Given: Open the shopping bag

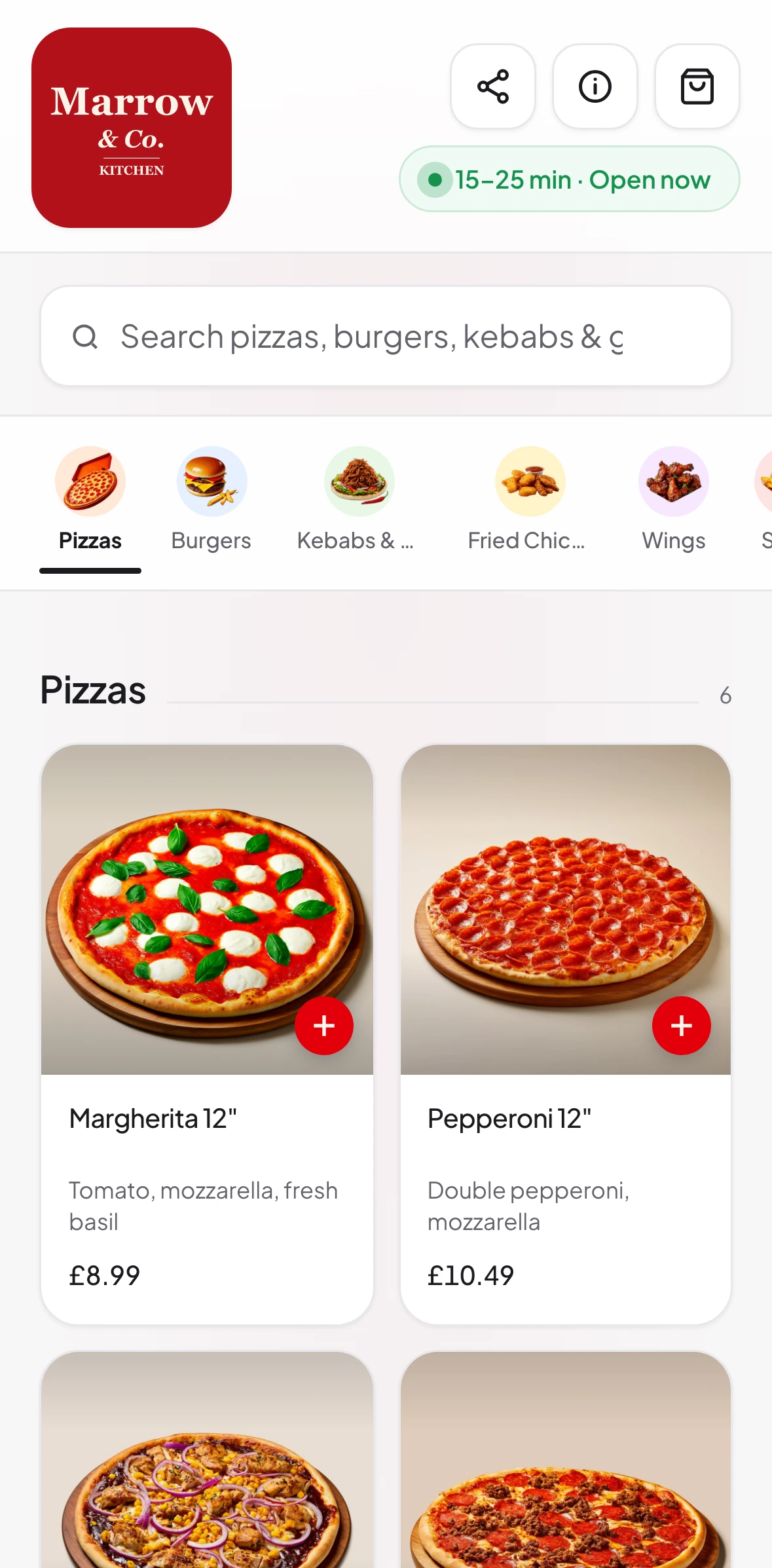Looking at the screenshot, I should 697,86.
